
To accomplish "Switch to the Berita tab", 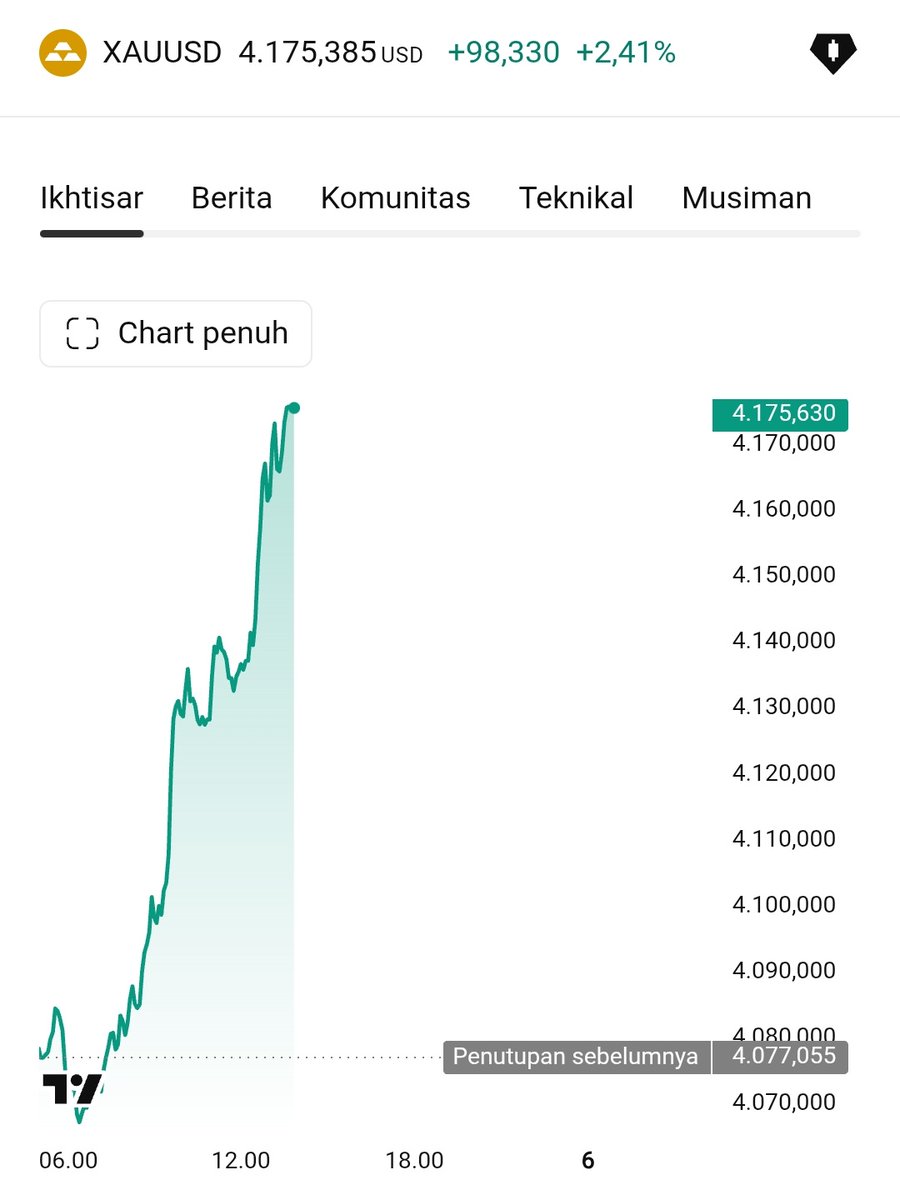I will pyautogui.click(x=231, y=198).
